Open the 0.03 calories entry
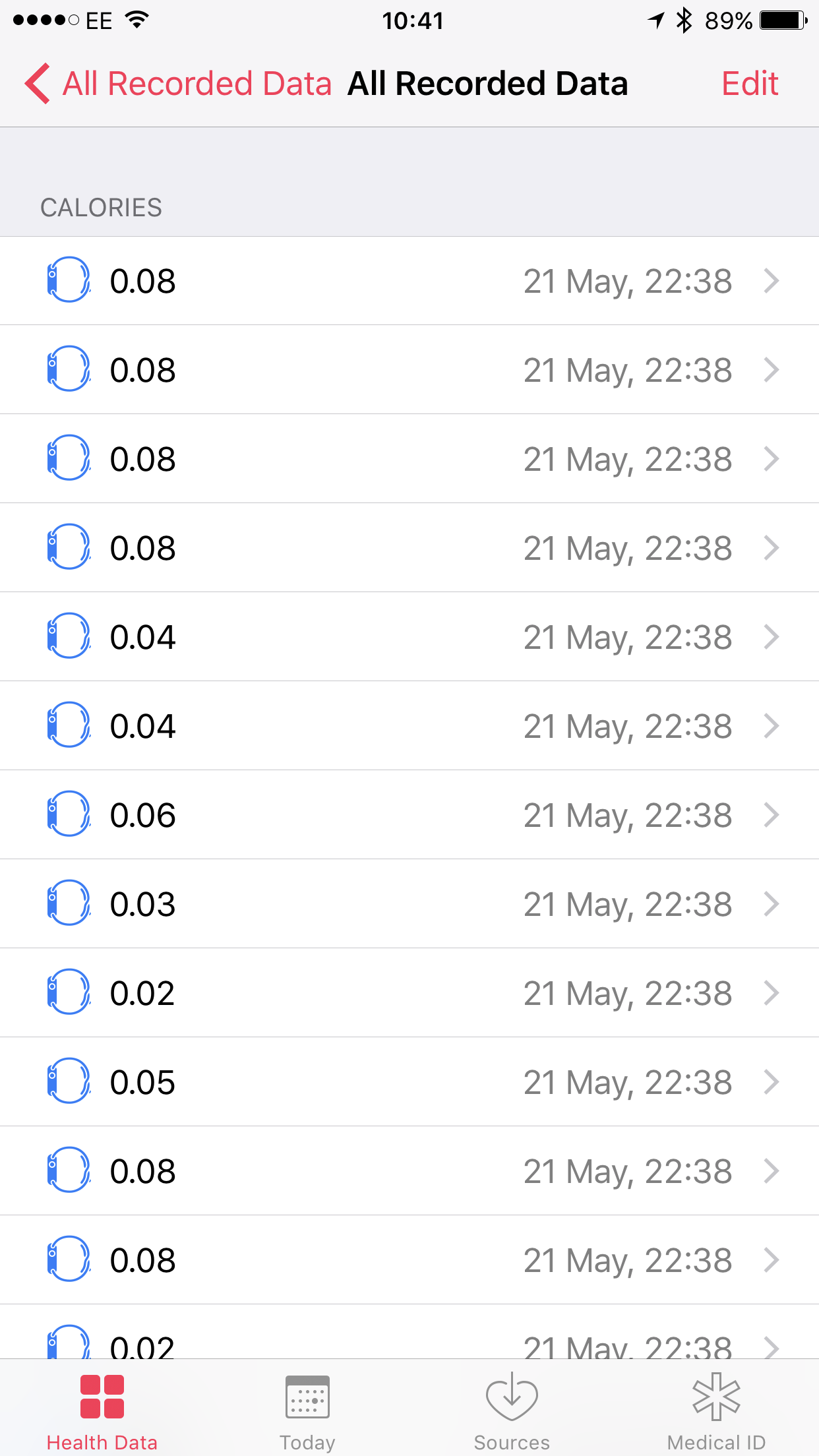This screenshot has width=819, height=1456. pos(409,903)
